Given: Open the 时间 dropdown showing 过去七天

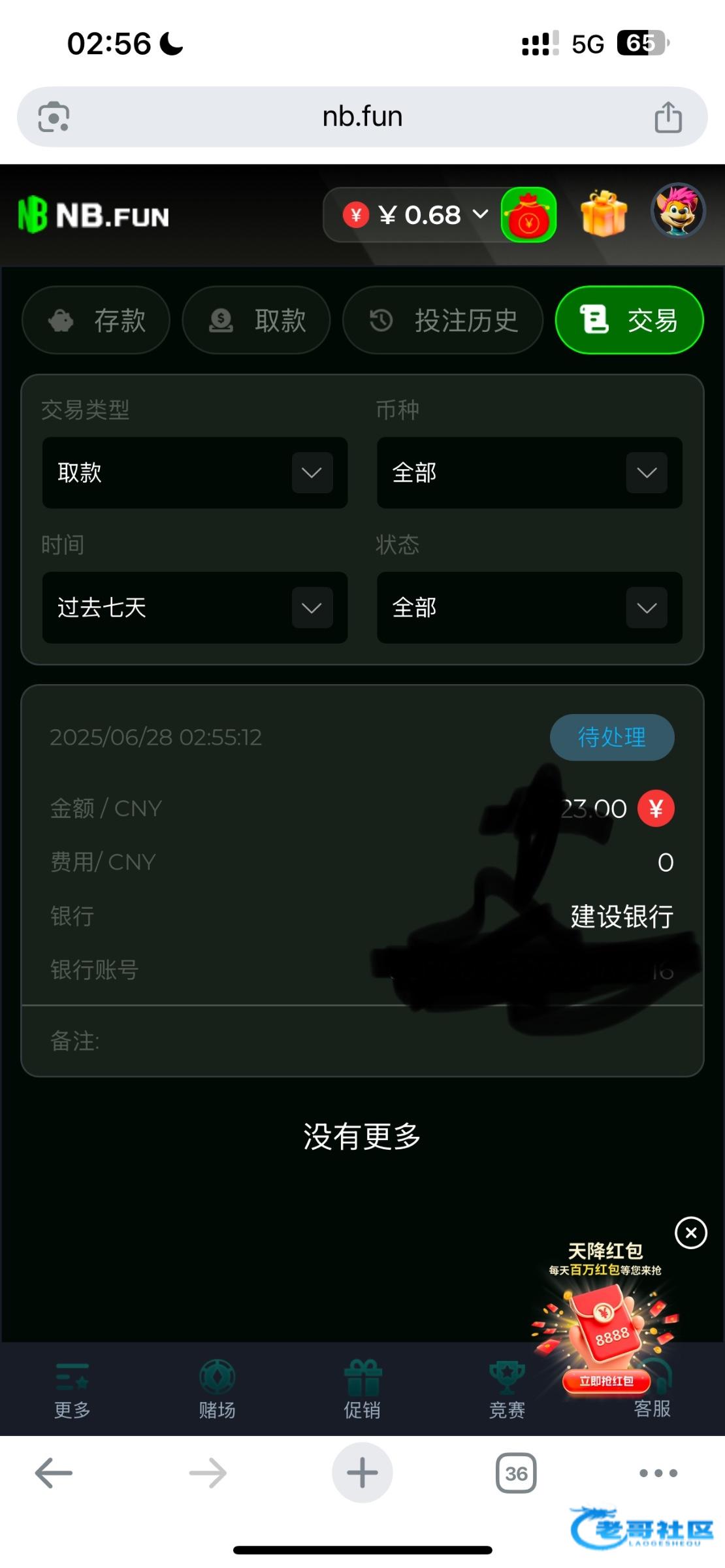Looking at the screenshot, I should (195, 608).
